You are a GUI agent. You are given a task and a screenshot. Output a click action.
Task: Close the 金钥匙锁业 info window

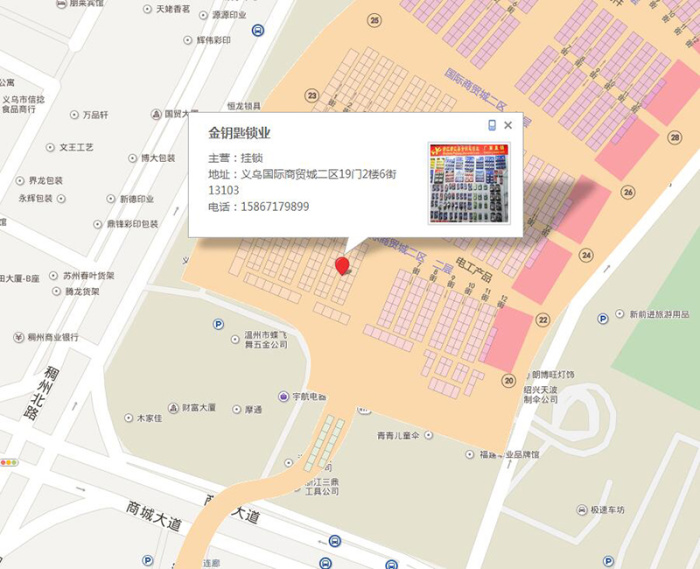pyautogui.click(x=508, y=125)
